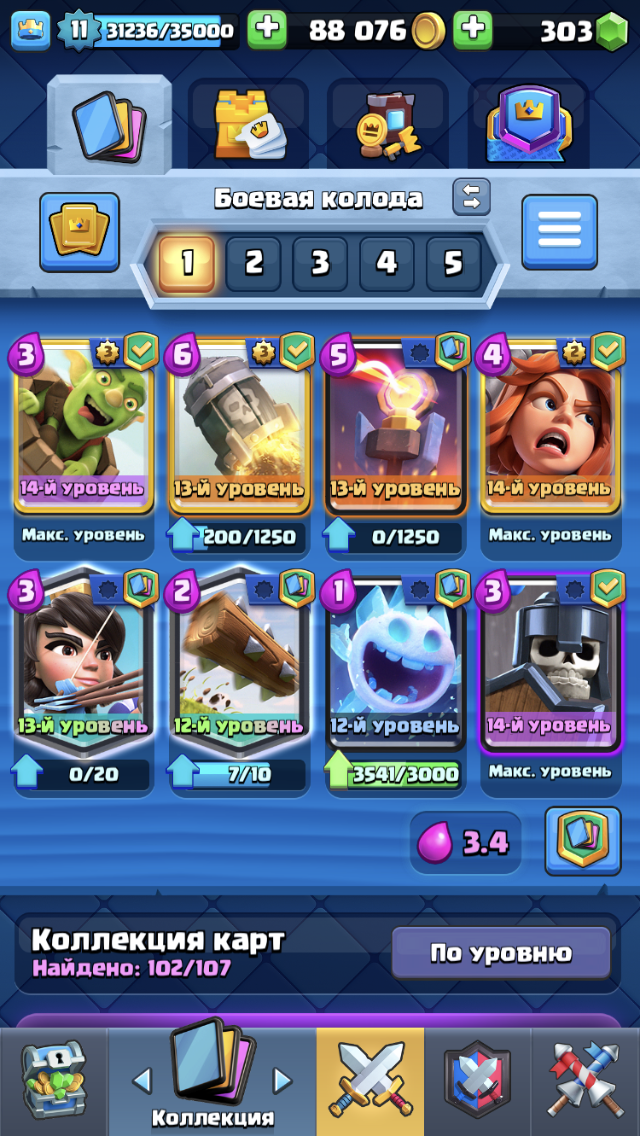Select battle deck number 2
This screenshot has height=1136, width=640.
(253, 264)
